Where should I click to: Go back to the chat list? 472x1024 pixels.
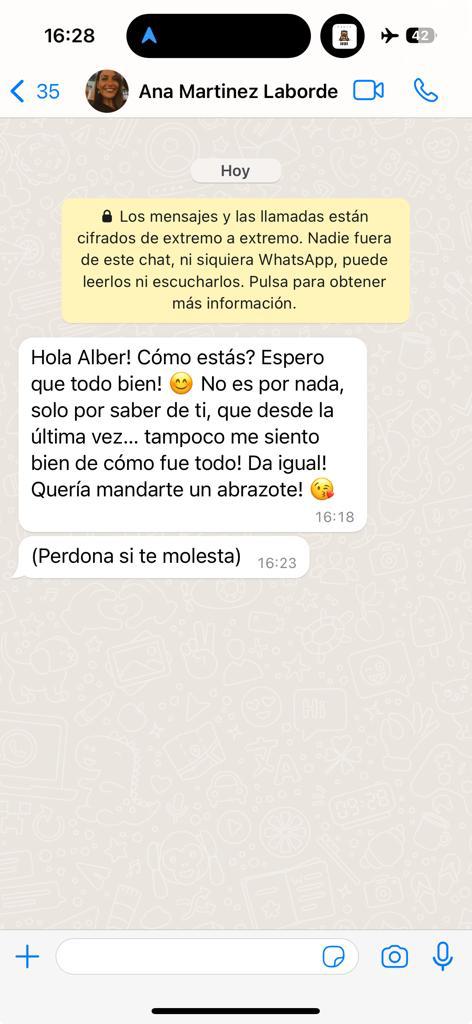[35, 91]
